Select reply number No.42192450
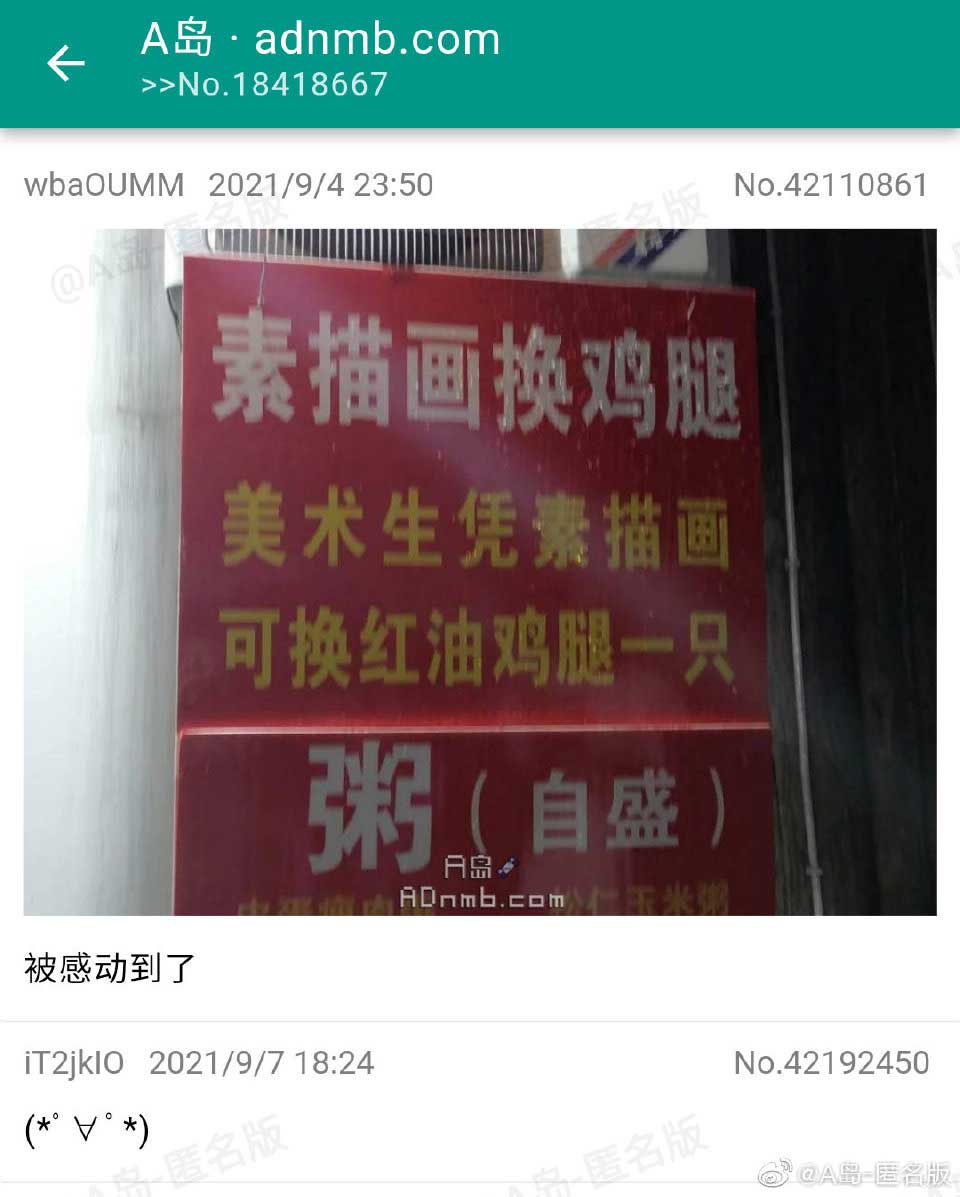 point(830,1063)
